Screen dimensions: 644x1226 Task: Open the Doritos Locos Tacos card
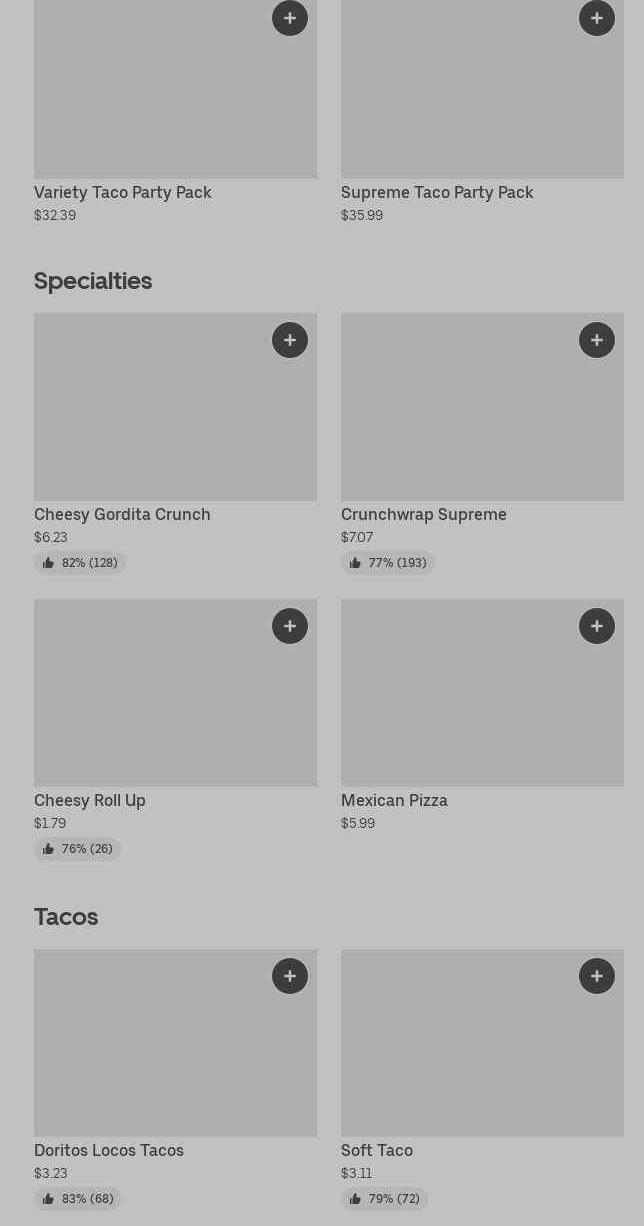click(x=175, y=1080)
